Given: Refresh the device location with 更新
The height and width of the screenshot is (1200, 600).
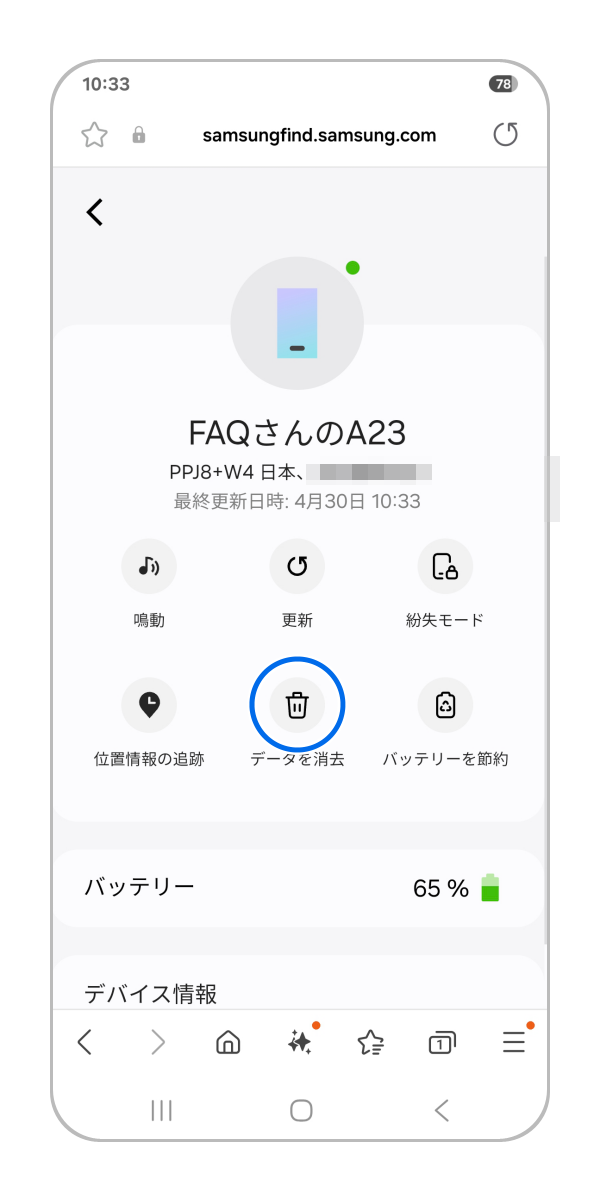Looking at the screenshot, I should (x=297, y=567).
